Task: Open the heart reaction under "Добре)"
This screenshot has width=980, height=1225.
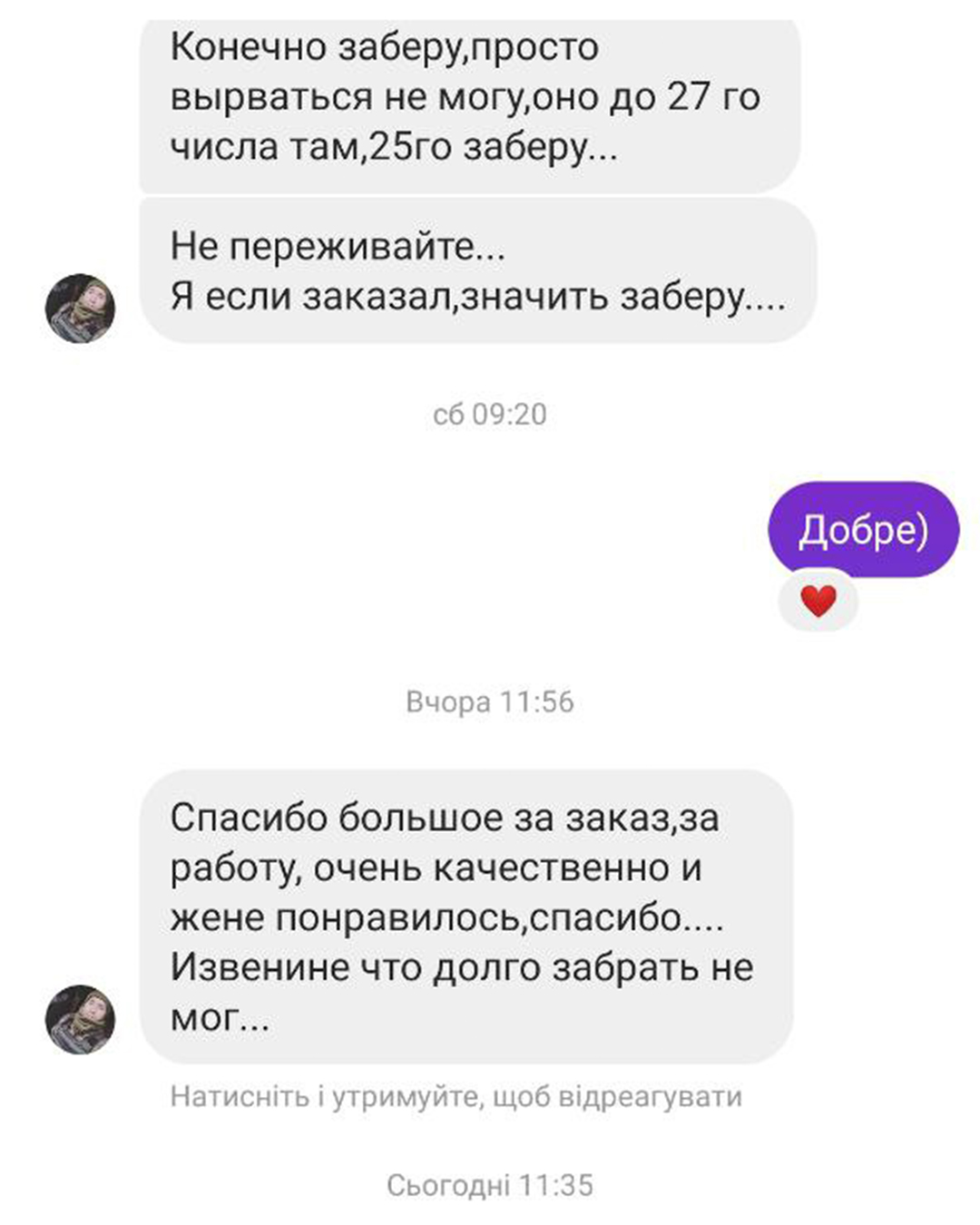Action: coord(818,601)
